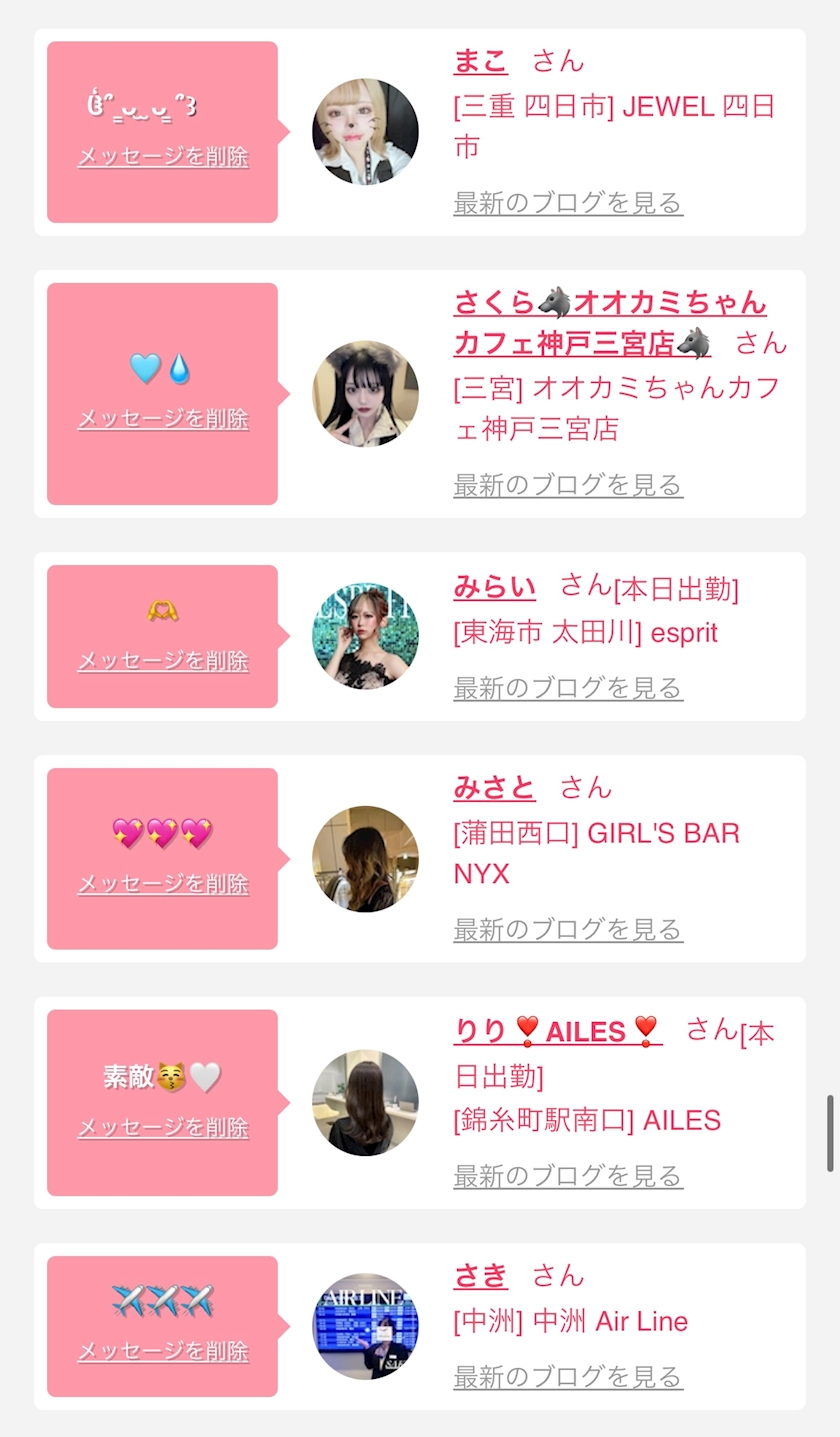Open りり AILES profile name link
This screenshot has width=840, height=1437.
click(x=557, y=1030)
